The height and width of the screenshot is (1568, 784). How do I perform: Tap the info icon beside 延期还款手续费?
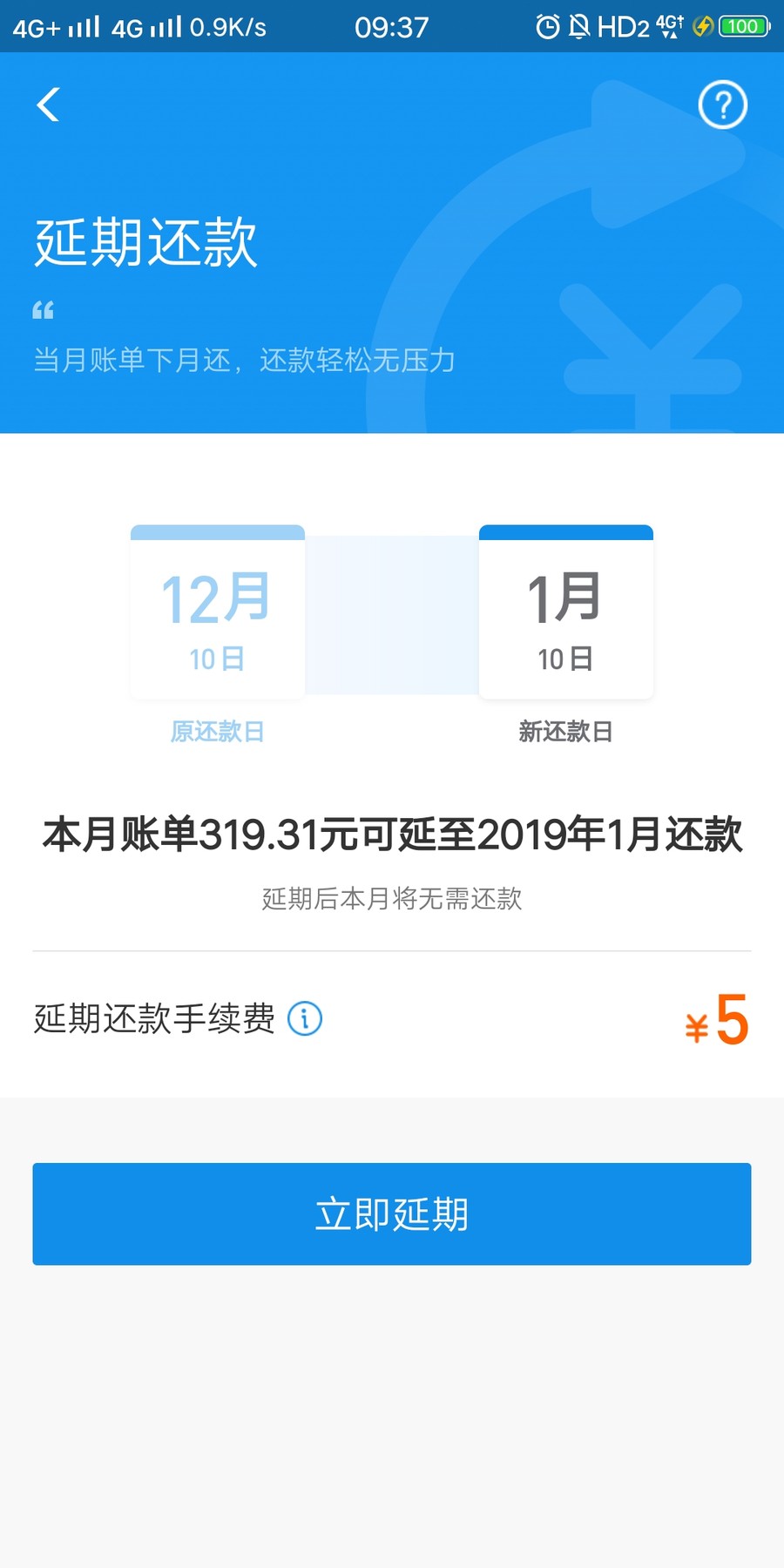[x=305, y=1017]
